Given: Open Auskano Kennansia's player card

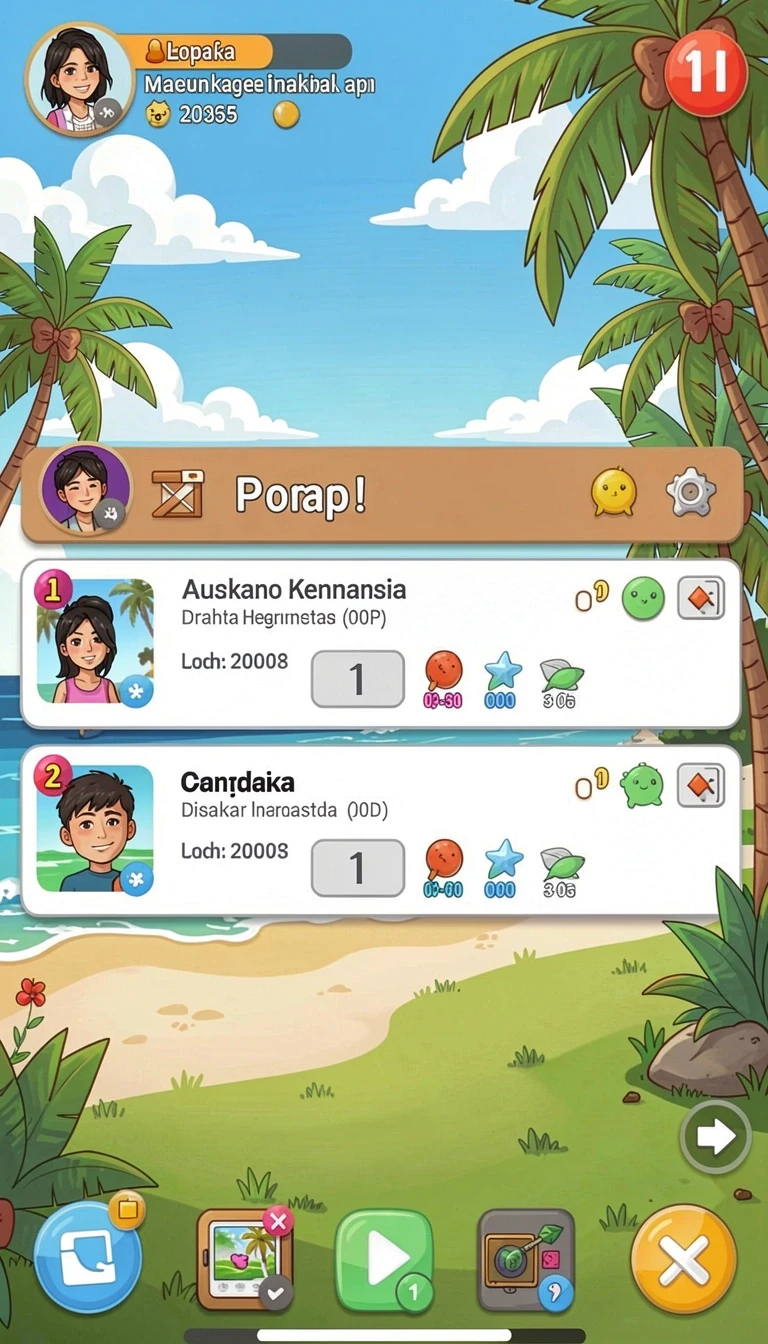Looking at the screenshot, I should point(380,643).
